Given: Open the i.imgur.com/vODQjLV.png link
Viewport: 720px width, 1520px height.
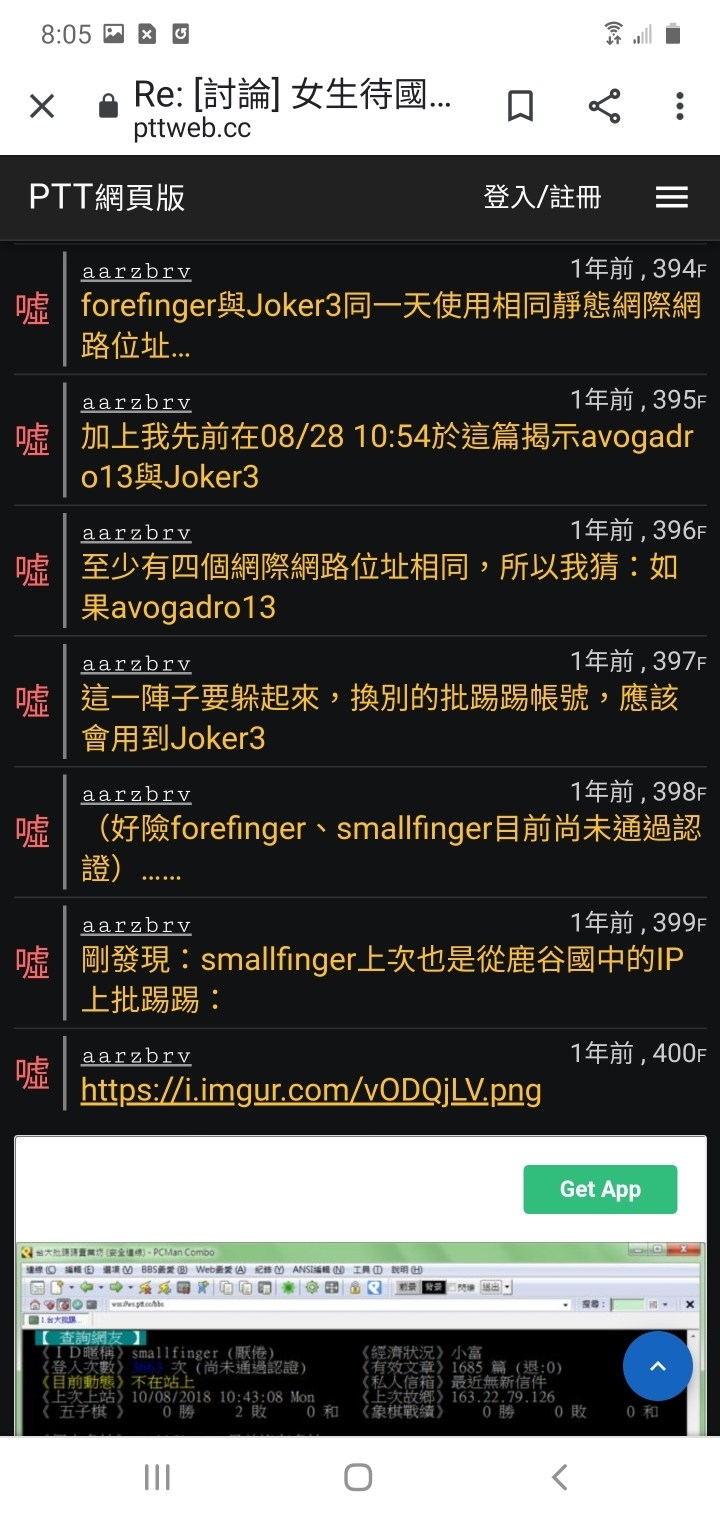Looking at the screenshot, I should pos(311,1090).
